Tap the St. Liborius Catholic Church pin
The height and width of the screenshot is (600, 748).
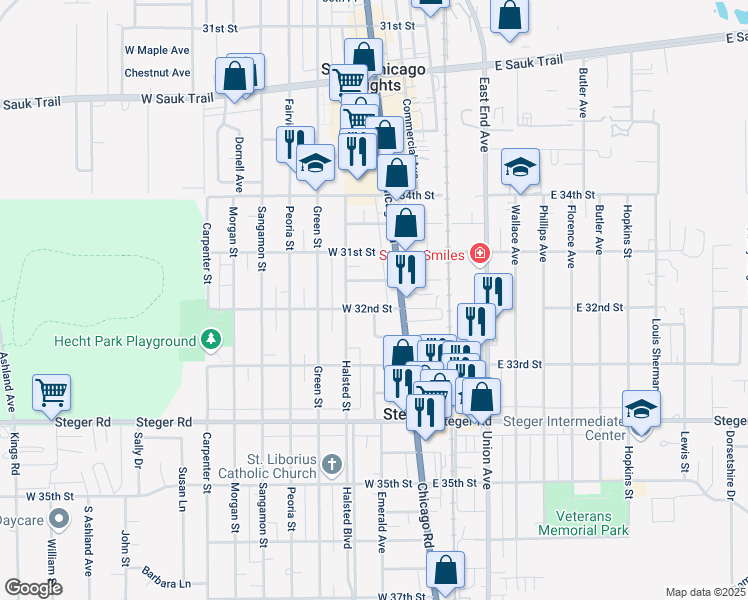pyautogui.click(x=332, y=465)
